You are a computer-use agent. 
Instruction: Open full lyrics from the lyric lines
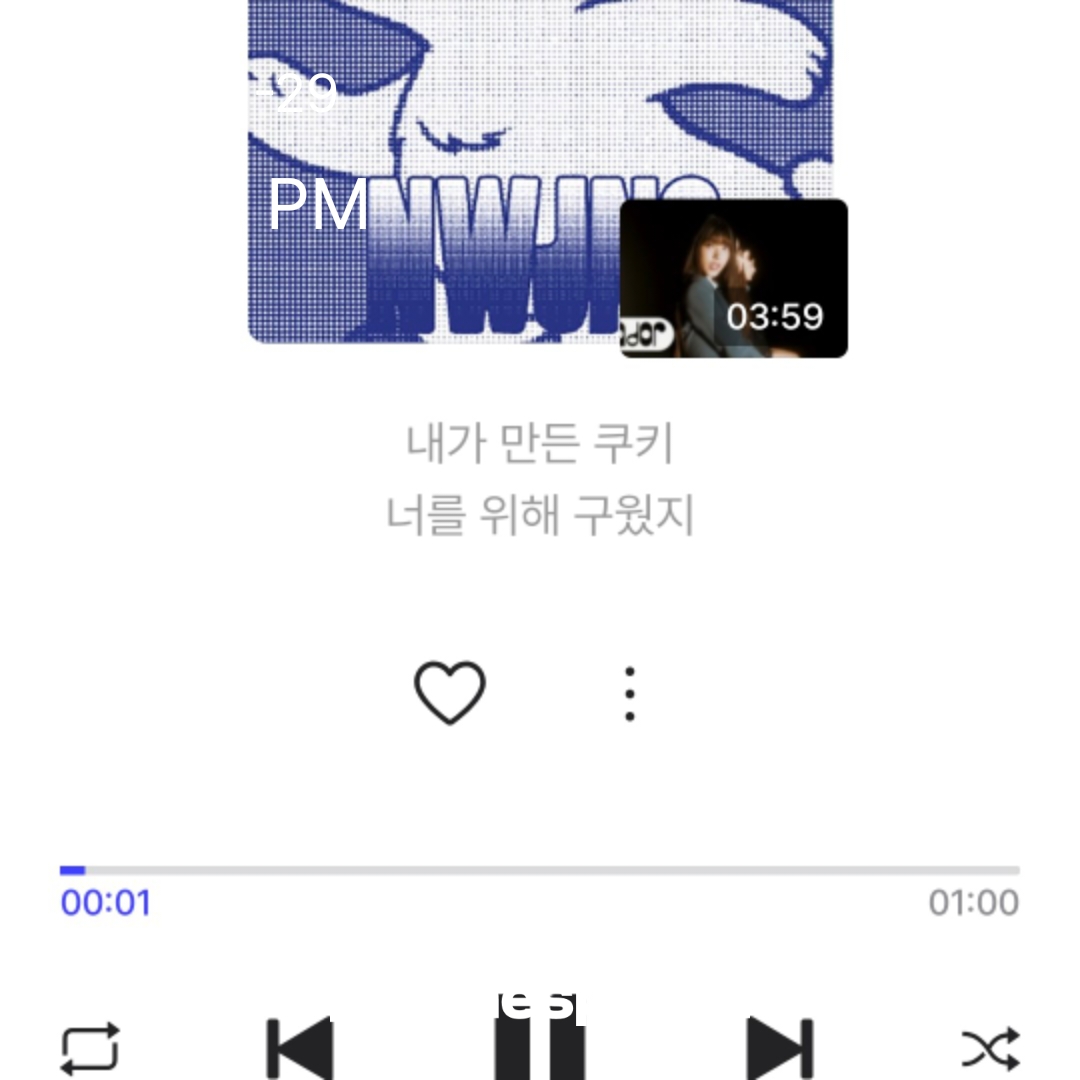540,479
